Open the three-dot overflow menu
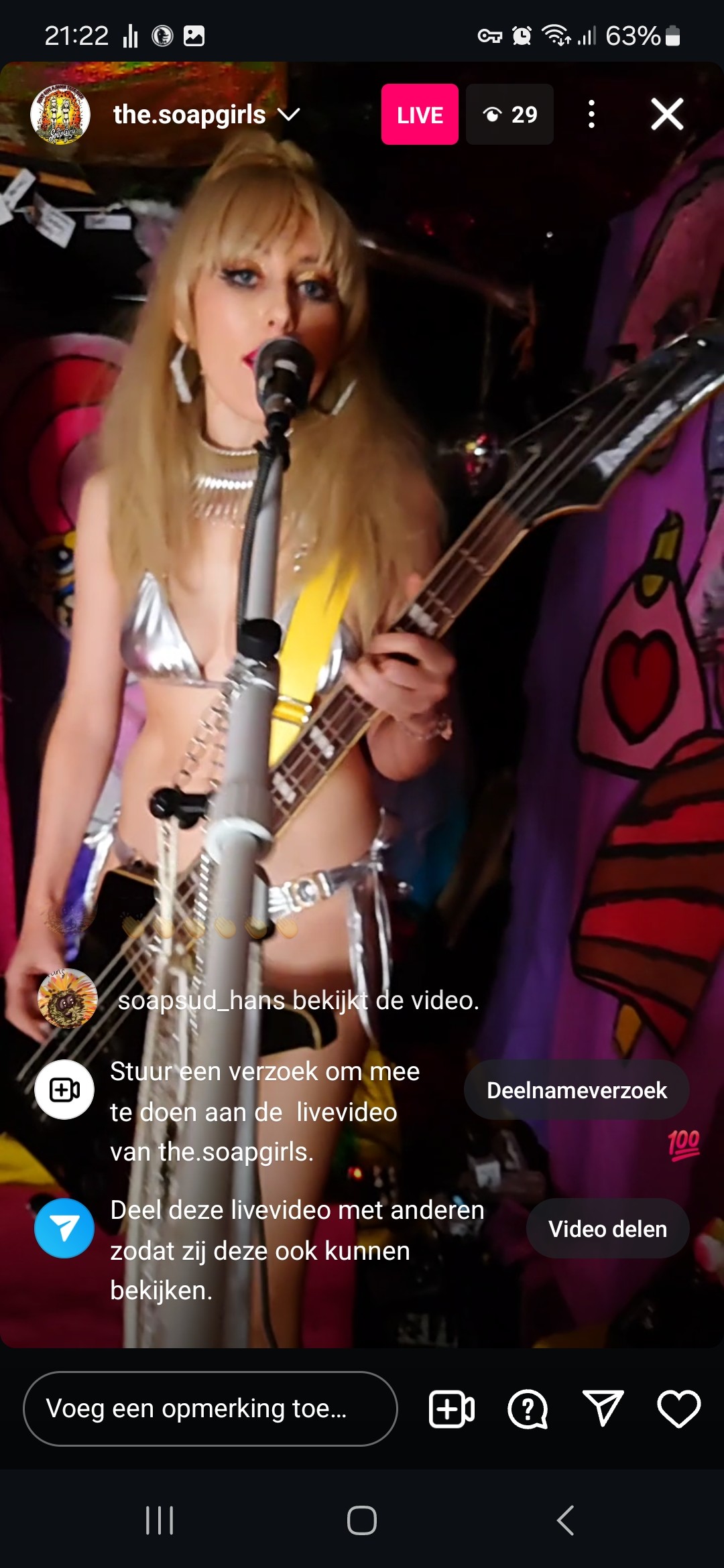Screen dimensions: 724x1568 (x=591, y=114)
